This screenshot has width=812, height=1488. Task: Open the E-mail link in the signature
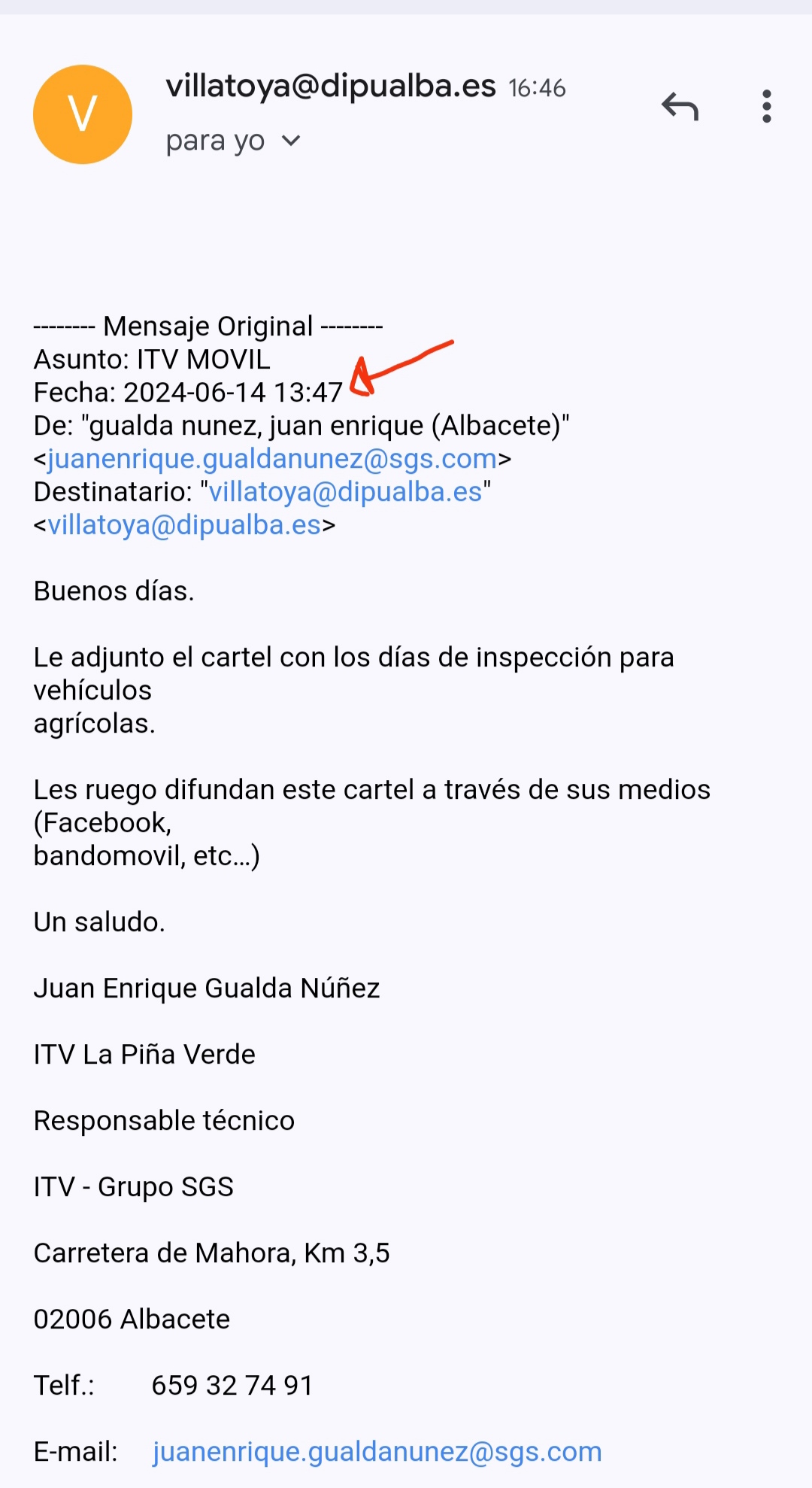click(x=377, y=1452)
